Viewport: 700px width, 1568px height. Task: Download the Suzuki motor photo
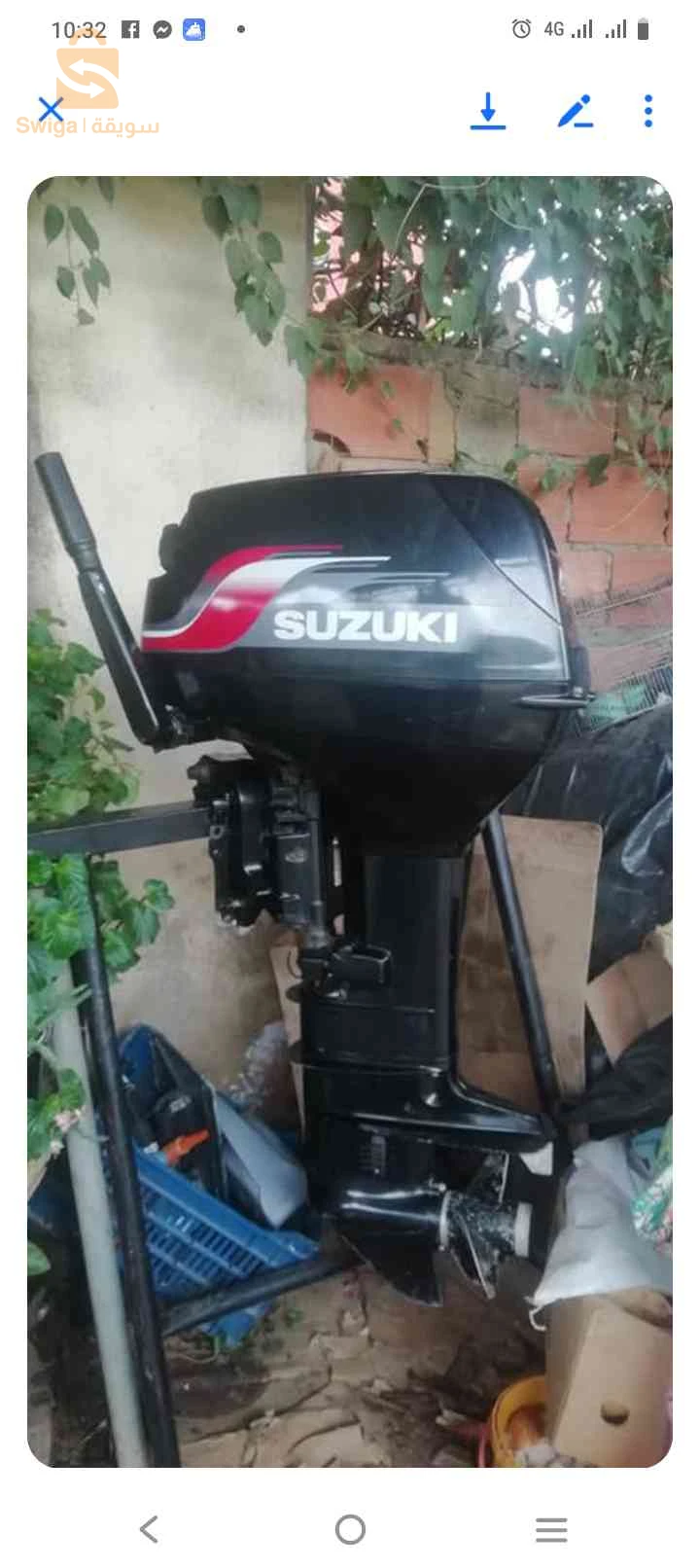coord(488,111)
